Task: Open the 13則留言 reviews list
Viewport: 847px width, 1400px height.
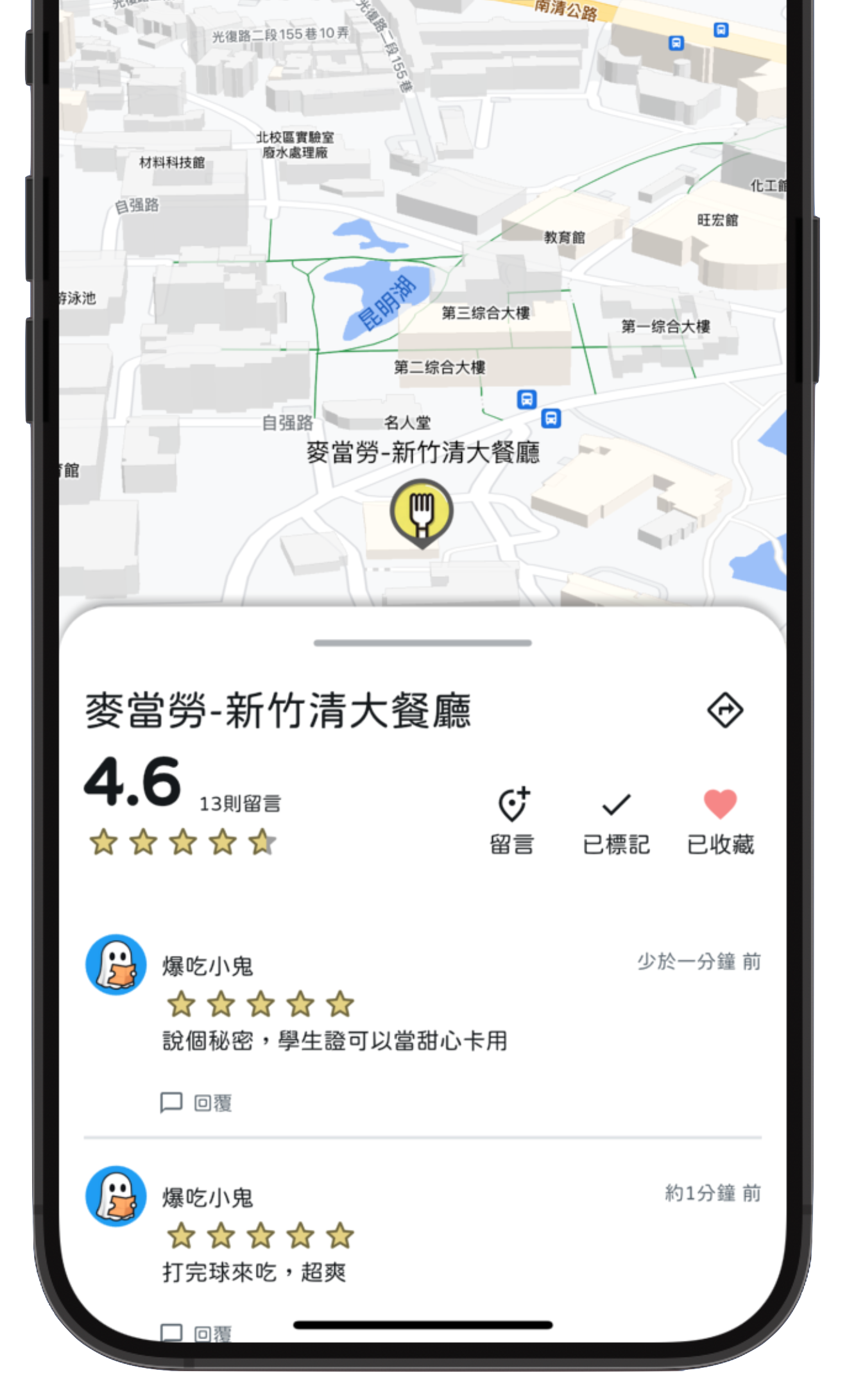Action: [x=243, y=802]
